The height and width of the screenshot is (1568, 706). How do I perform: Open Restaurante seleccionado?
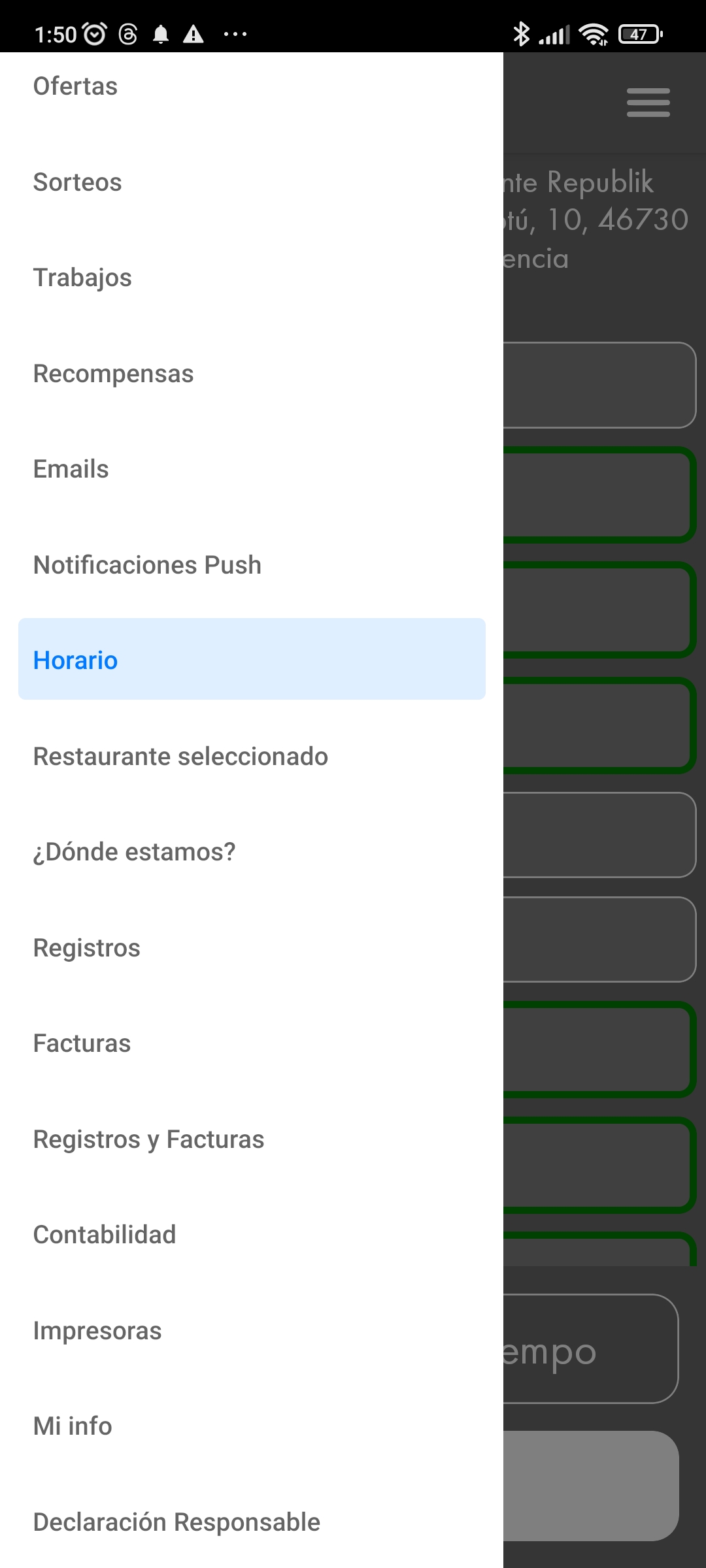click(180, 757)
